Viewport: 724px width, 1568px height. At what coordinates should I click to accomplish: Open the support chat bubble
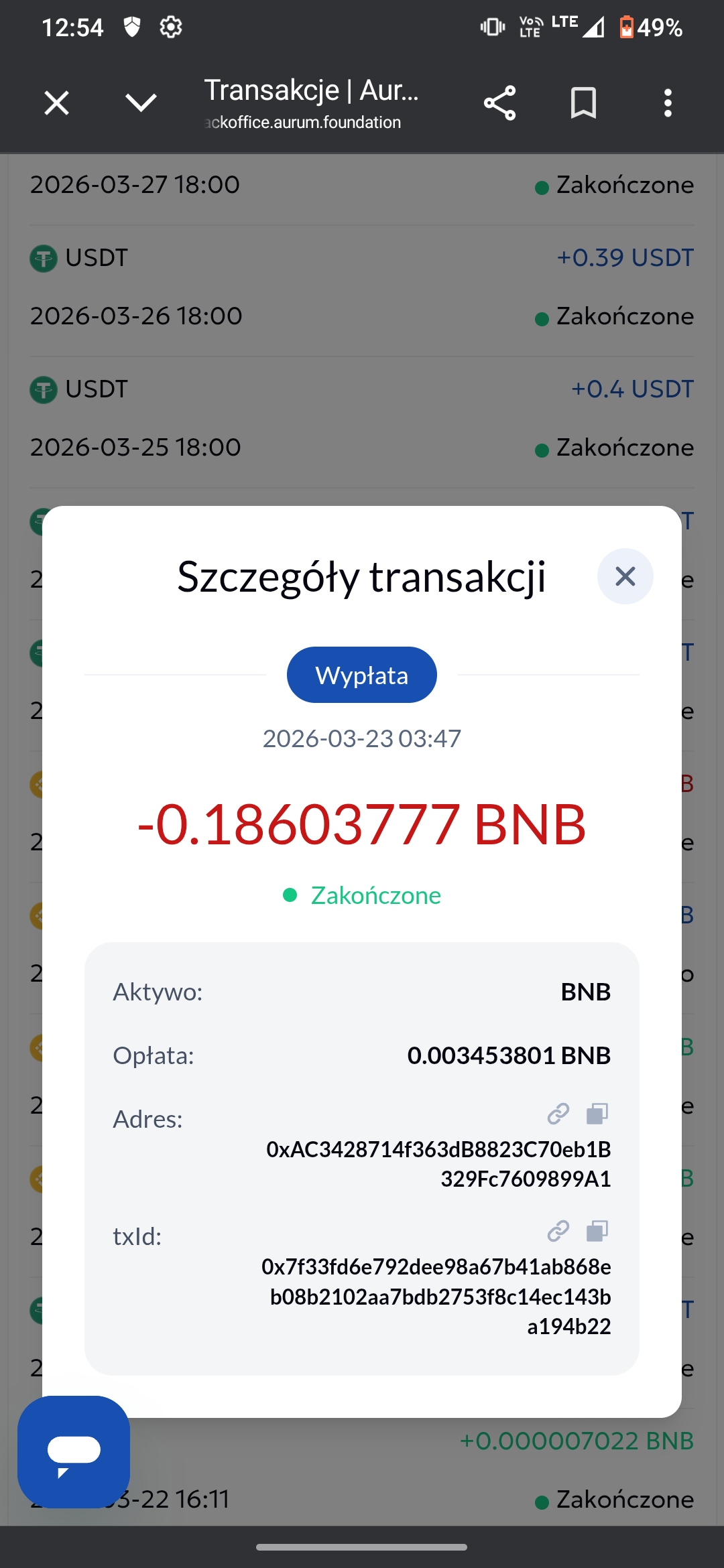pyautogui.click(x=74, y=1451)
